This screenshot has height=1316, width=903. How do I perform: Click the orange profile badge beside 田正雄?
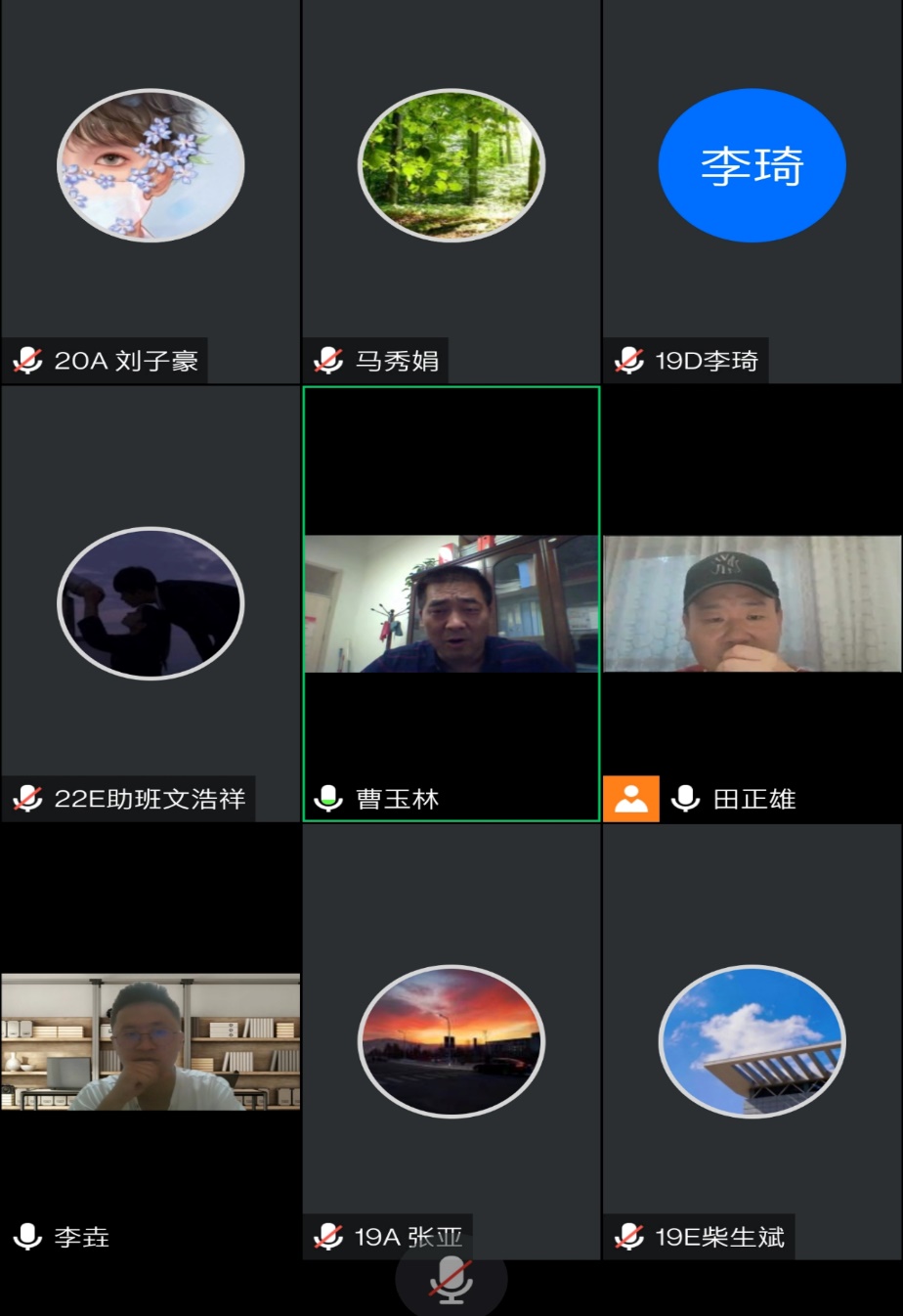(631, 799)
